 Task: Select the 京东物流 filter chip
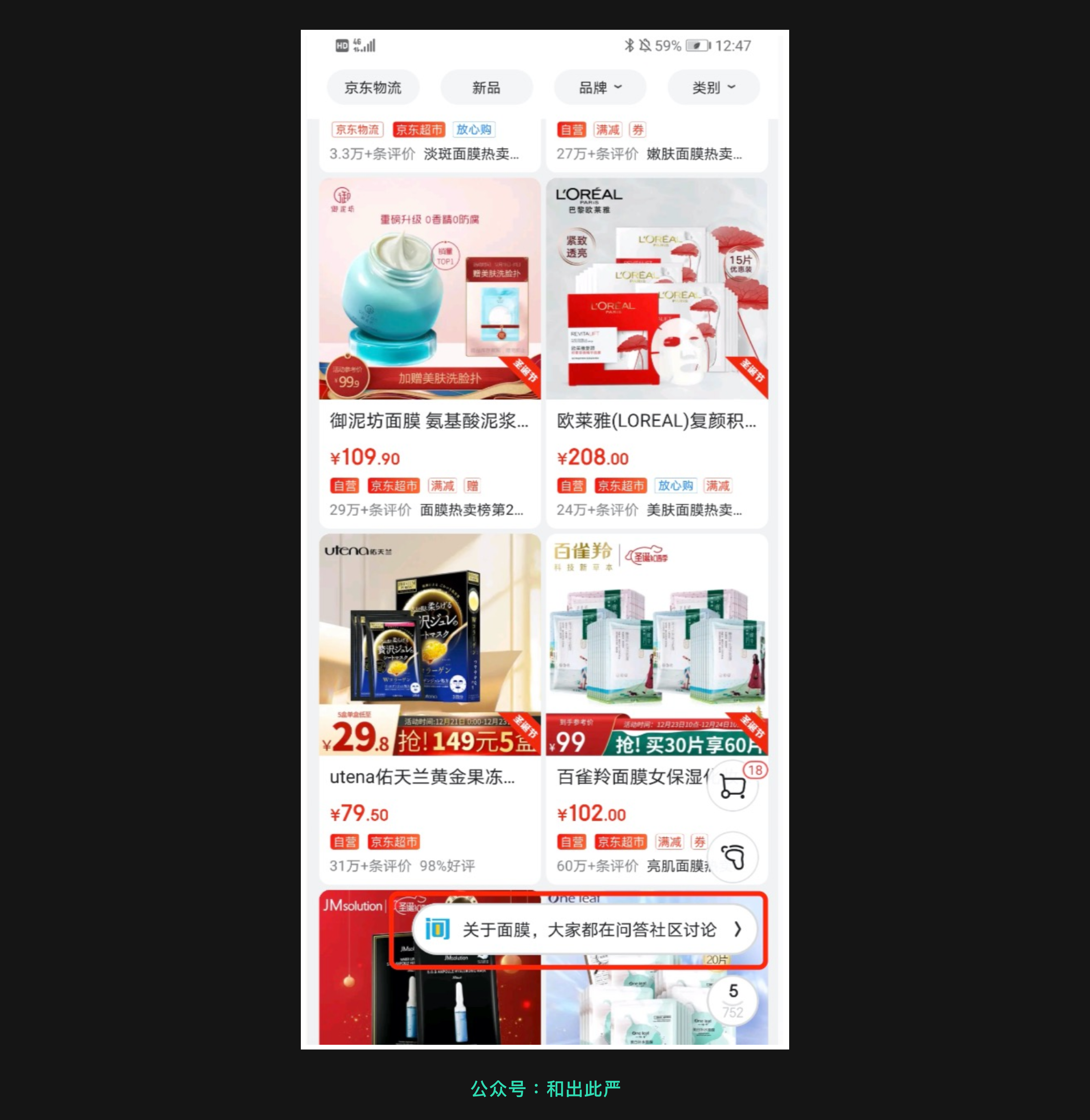pos(373,88)
